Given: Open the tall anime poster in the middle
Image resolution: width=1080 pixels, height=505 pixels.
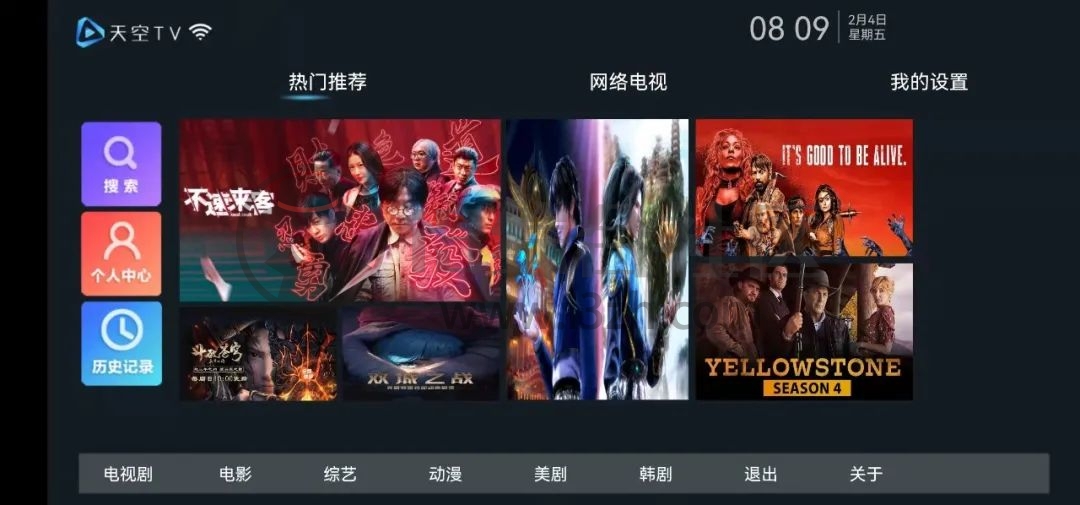Looking at the screenshot, I should click(597, 259).
